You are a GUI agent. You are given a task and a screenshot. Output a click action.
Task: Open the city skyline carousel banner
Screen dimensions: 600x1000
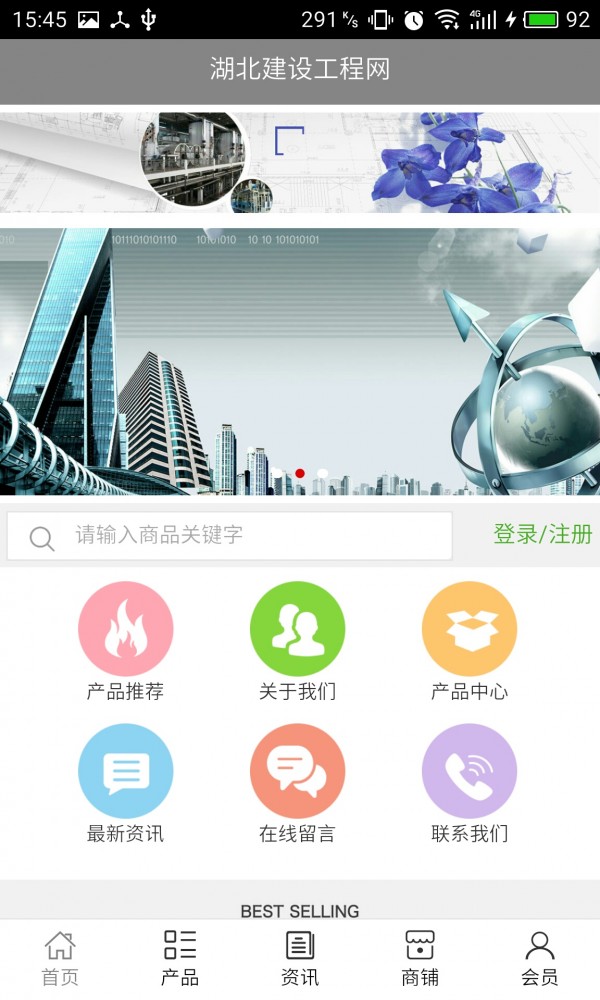300,360
